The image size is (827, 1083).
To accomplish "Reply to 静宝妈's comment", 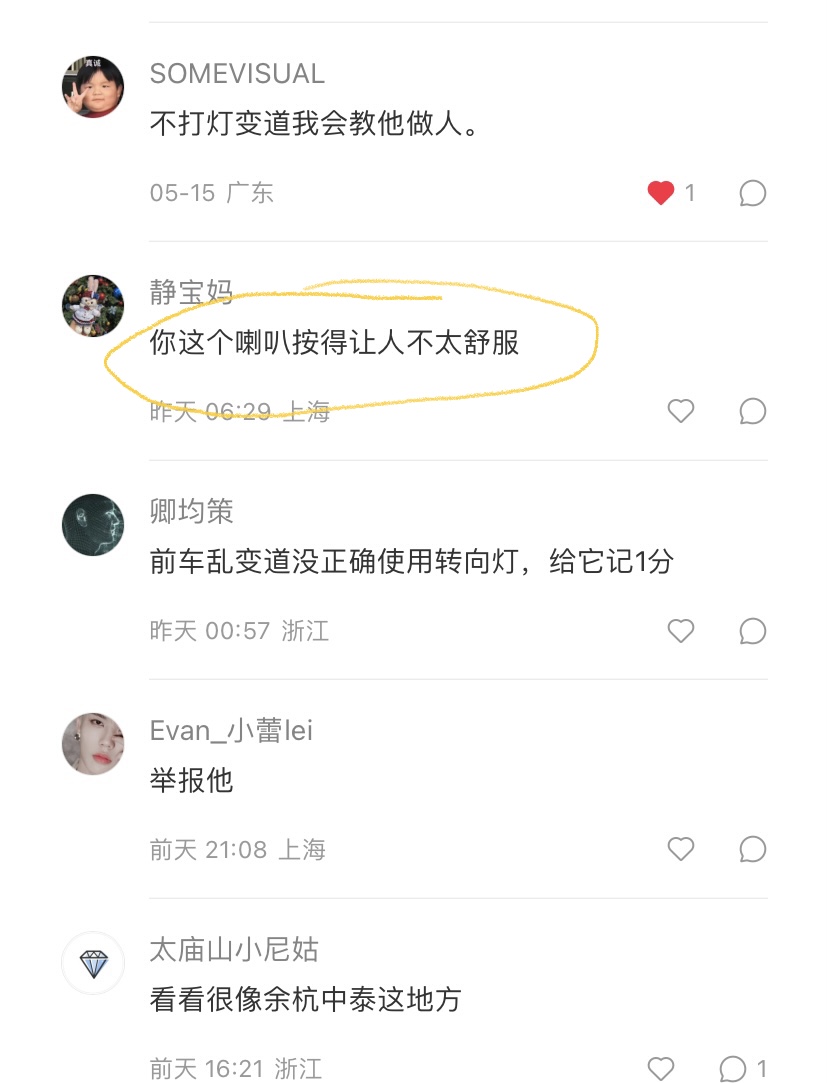I will tap(752, 411).
